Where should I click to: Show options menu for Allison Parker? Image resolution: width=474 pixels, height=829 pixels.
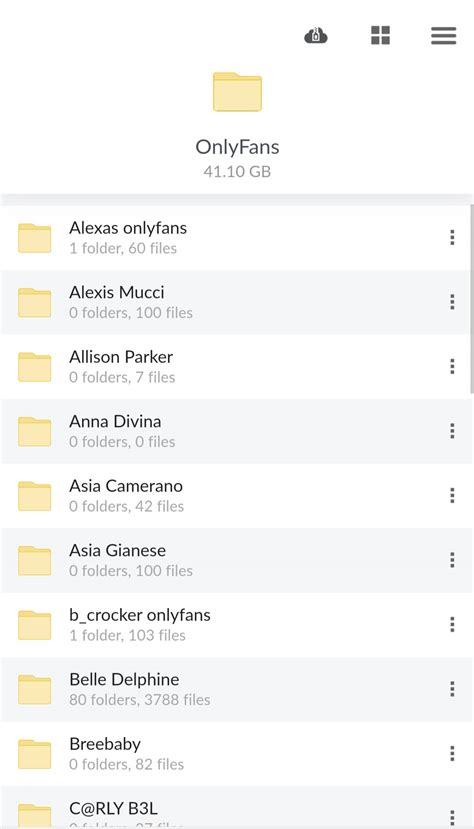tap(452, 366)
